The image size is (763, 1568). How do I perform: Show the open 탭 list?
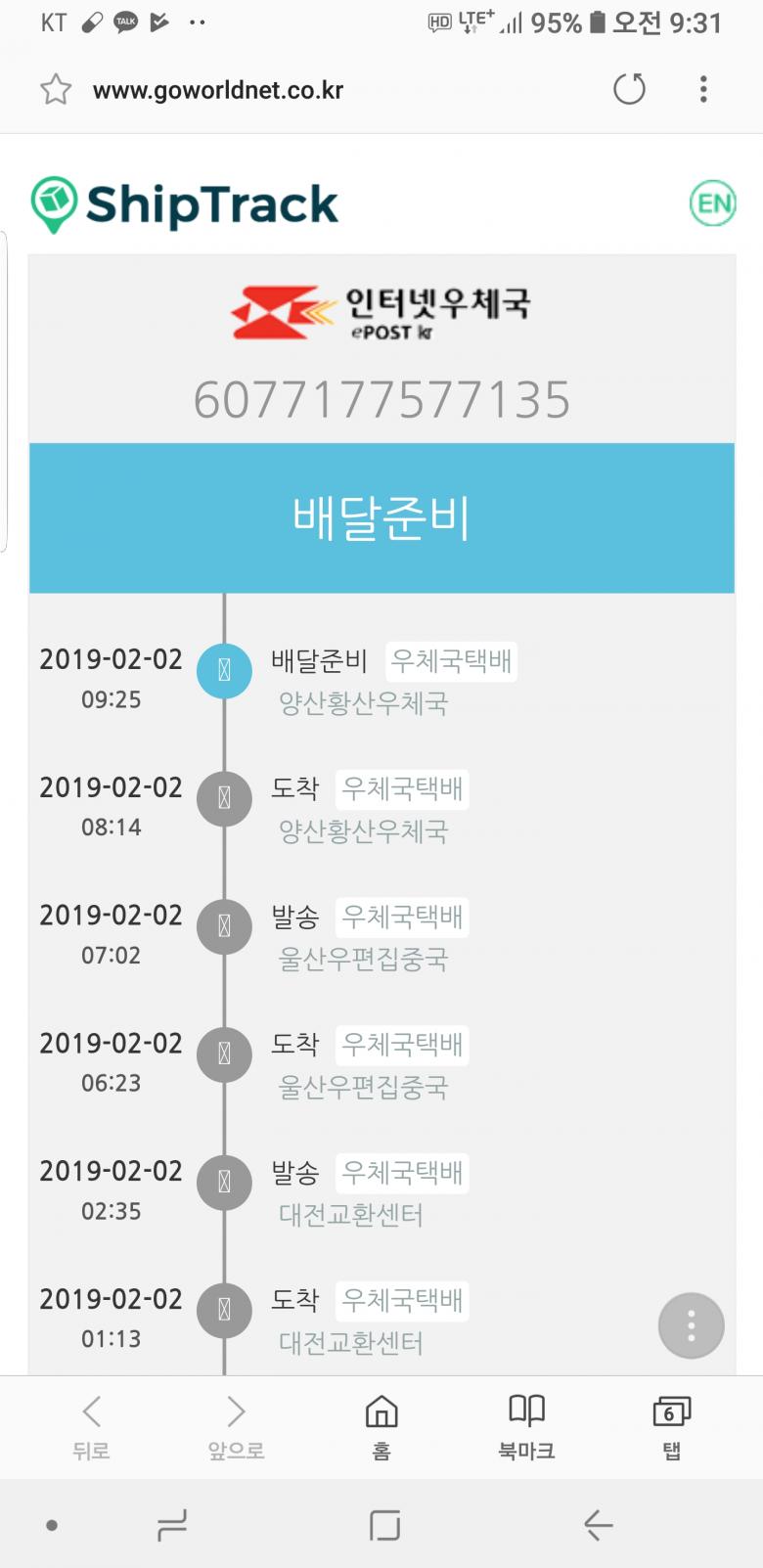671,1427
